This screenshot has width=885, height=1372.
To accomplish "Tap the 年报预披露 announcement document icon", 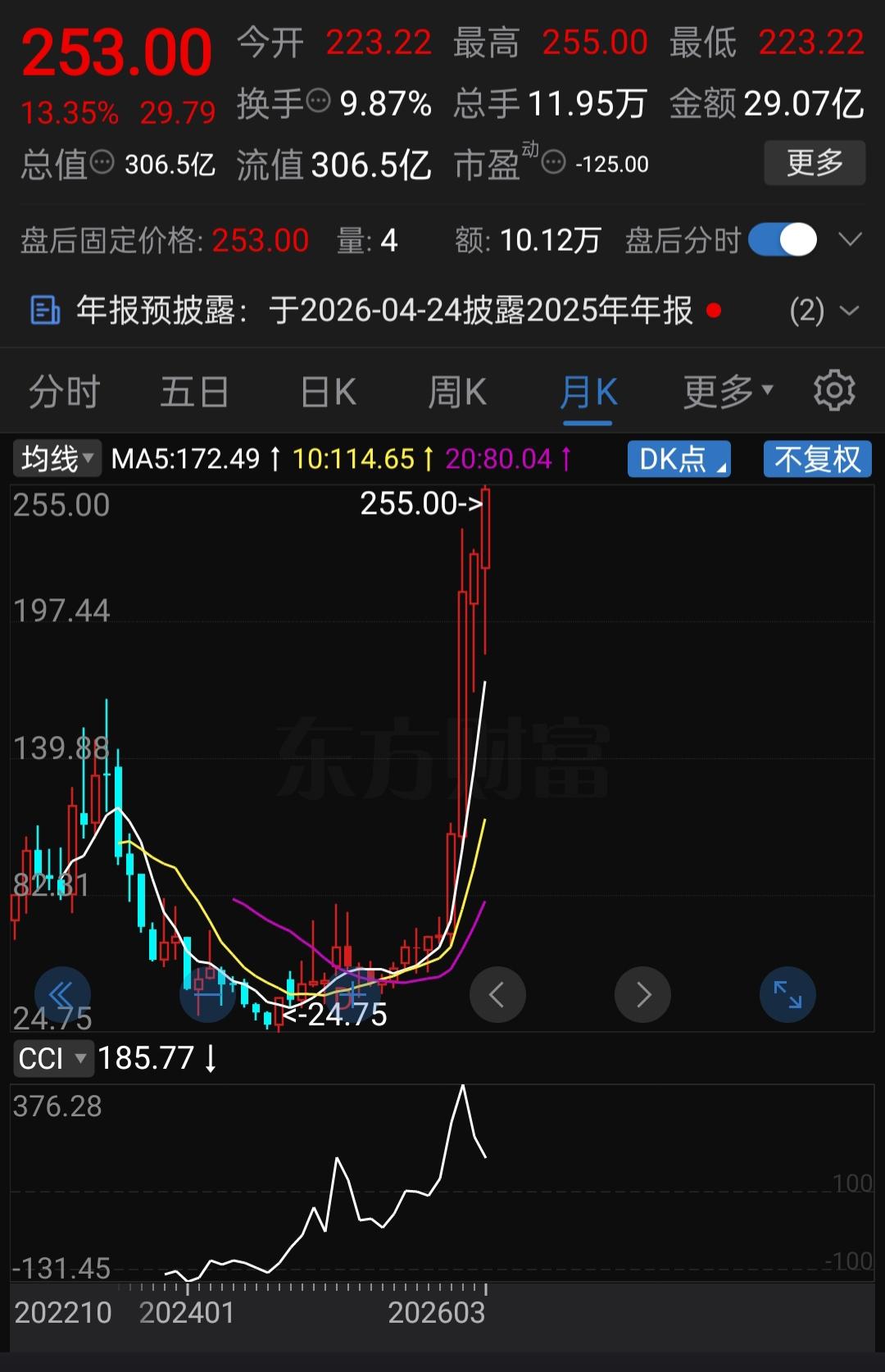I will click(x=44, y=311).
